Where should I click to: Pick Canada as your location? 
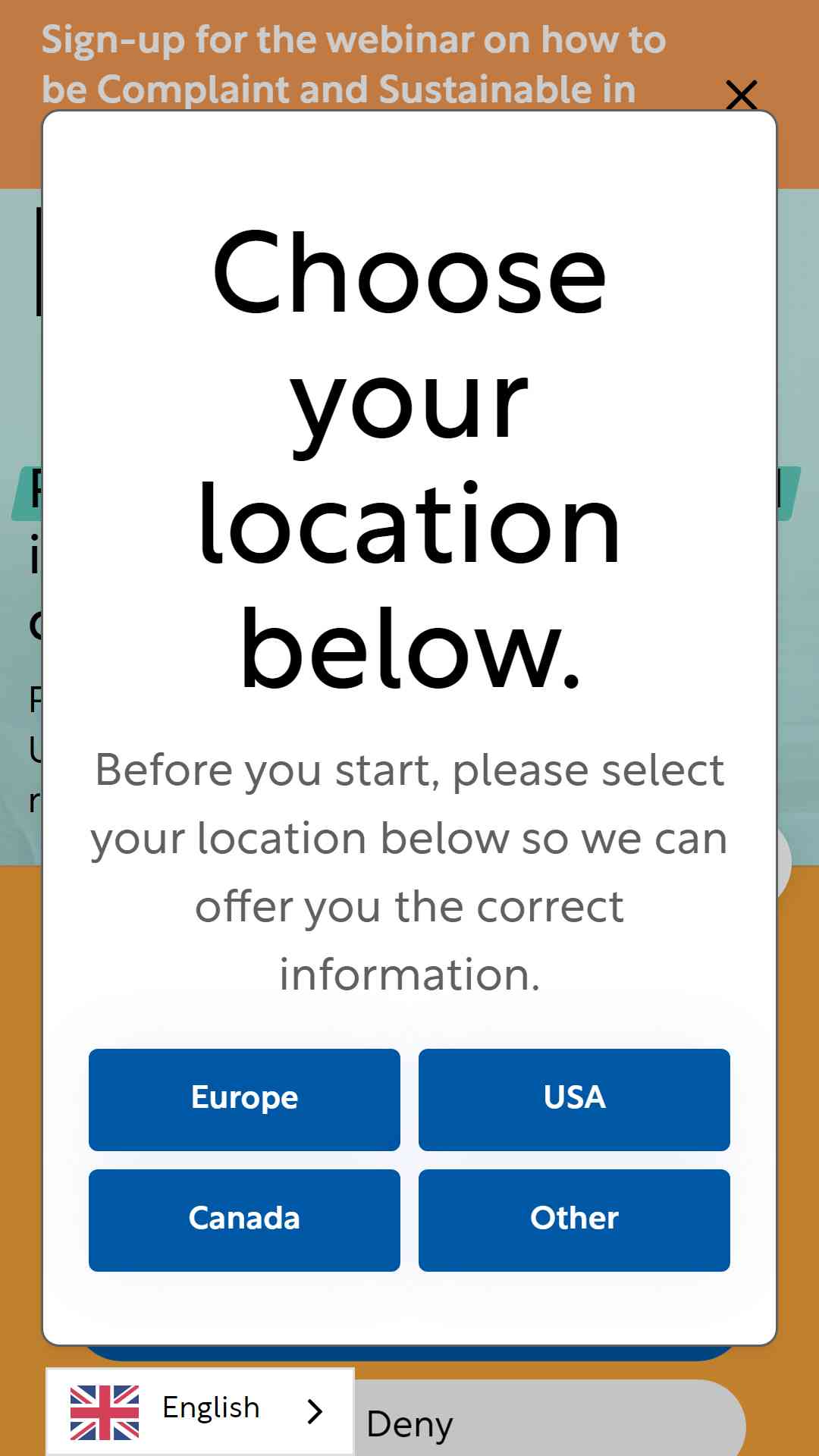coord(244,1219)
